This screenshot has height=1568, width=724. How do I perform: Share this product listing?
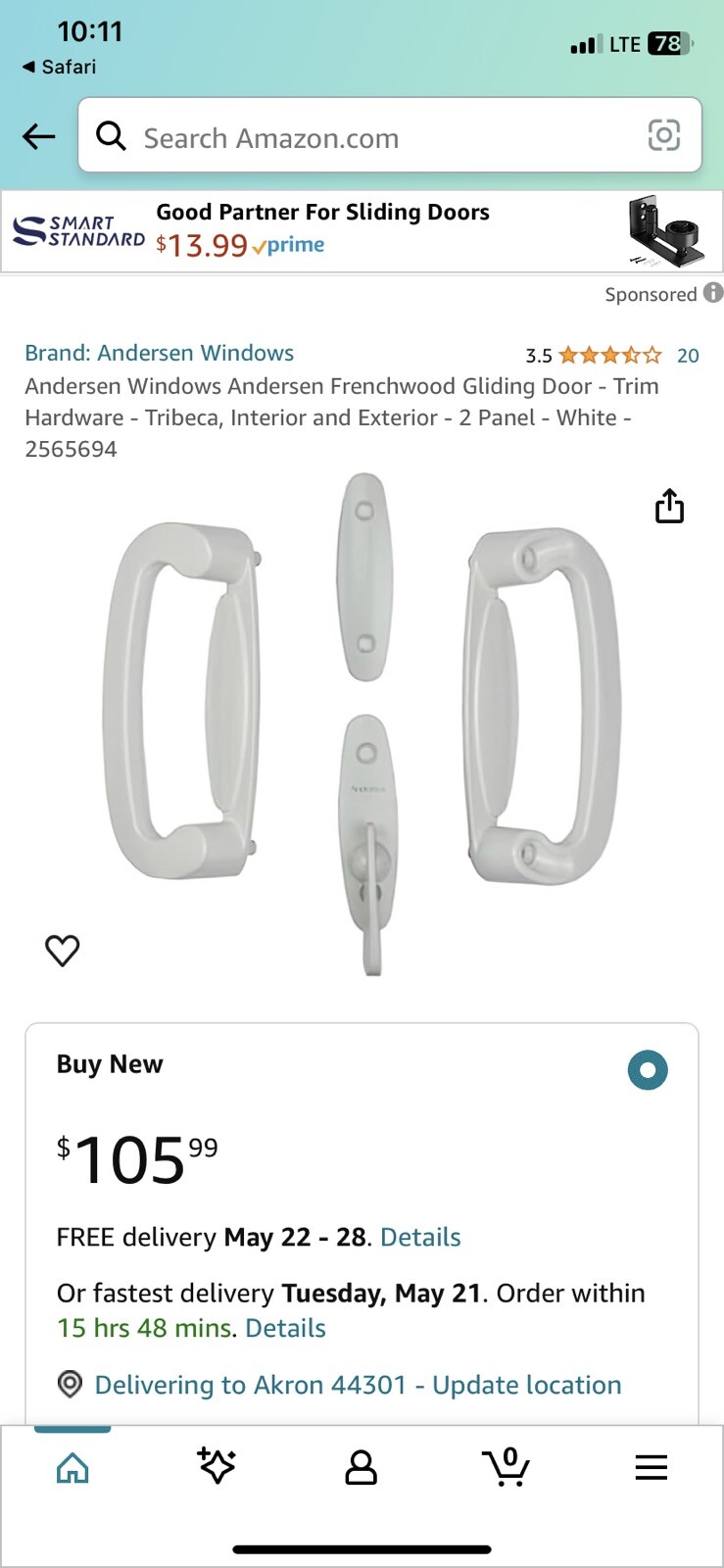[x=669, y=506]
